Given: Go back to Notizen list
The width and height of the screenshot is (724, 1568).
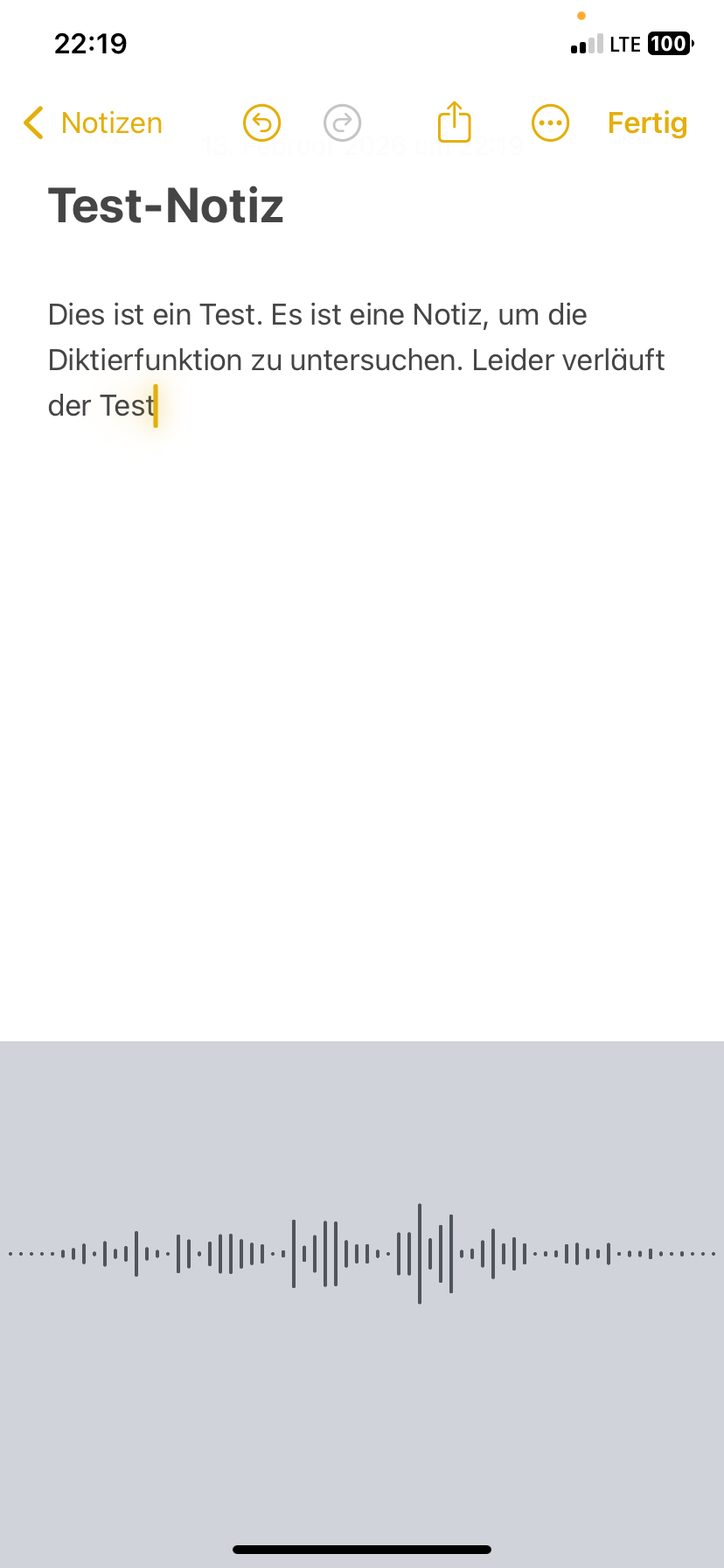Looking at the screenshot, I should tap(93, 123).
